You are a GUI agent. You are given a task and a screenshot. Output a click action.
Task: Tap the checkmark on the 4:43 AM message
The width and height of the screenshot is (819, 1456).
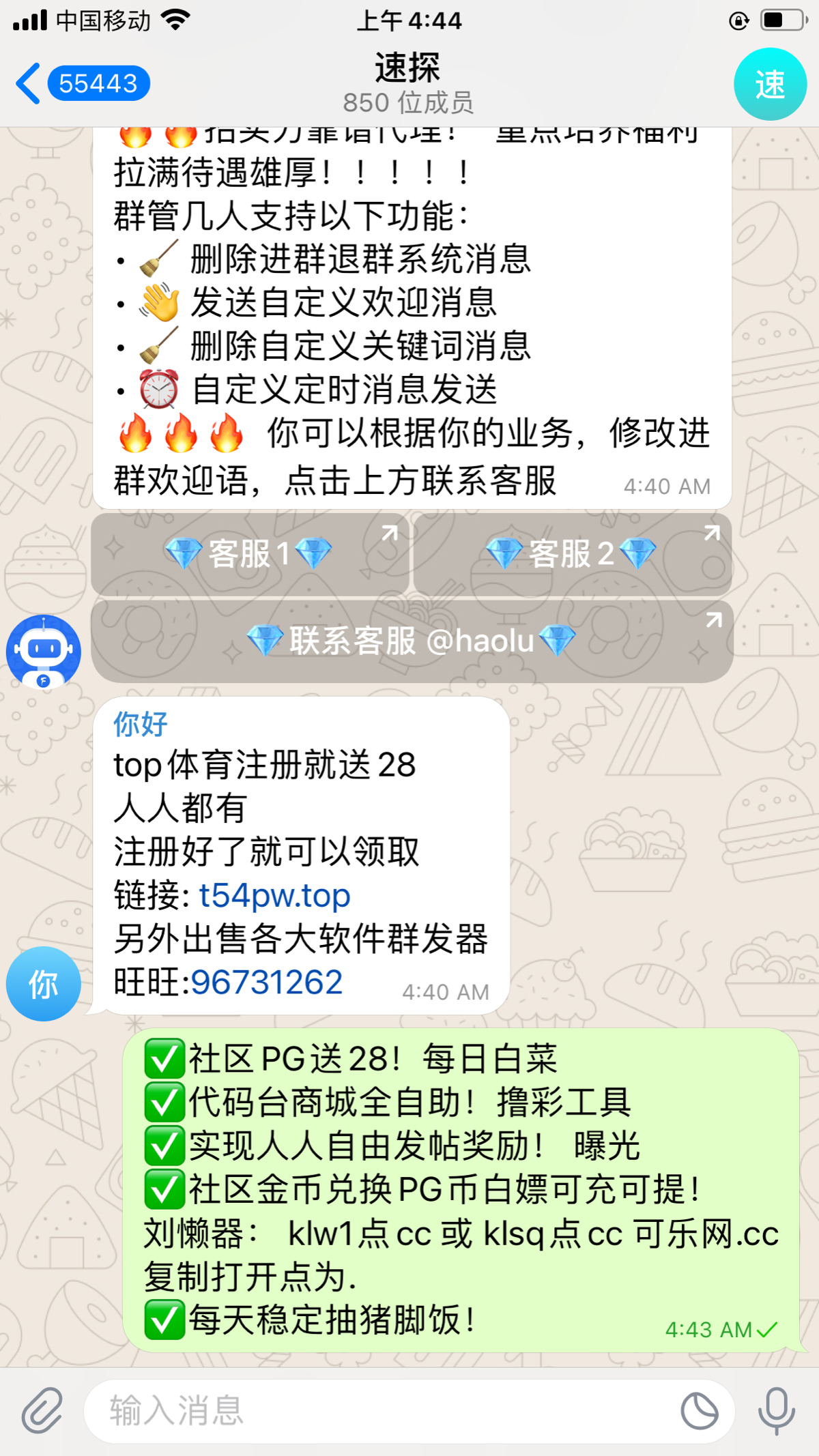pyautogui.click(x=769, y=1329)
